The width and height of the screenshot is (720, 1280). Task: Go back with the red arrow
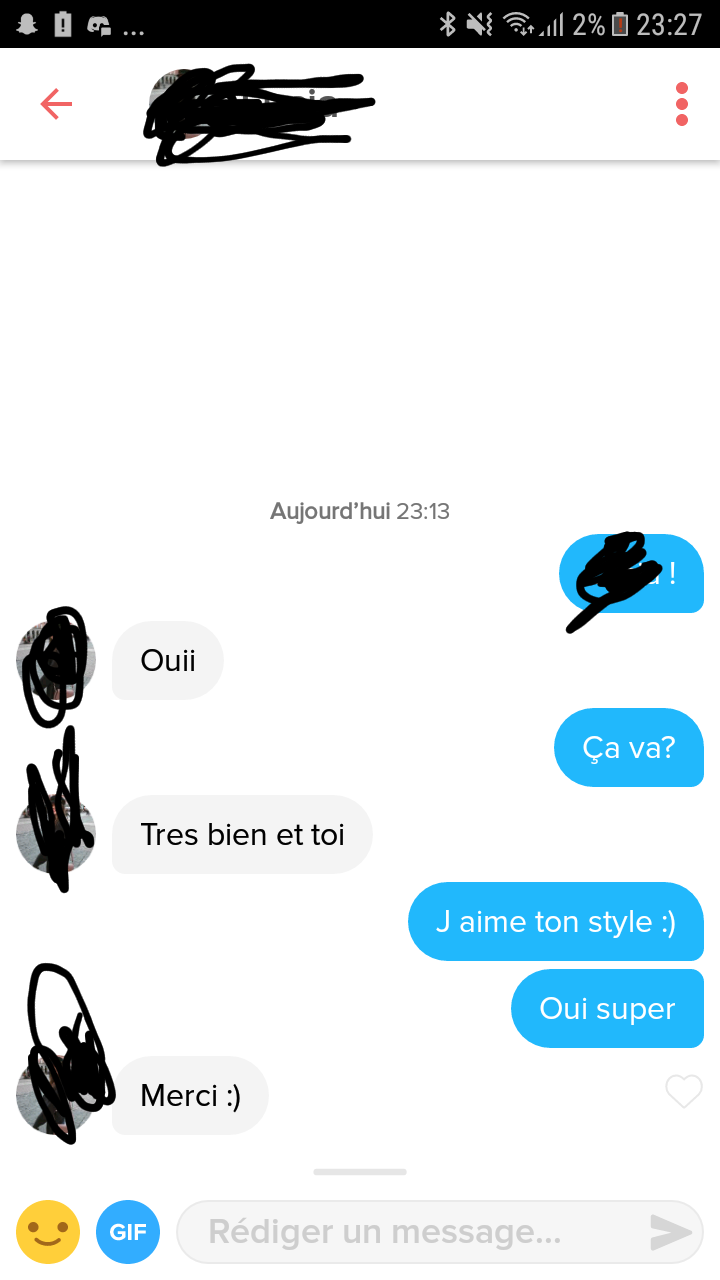56,103
